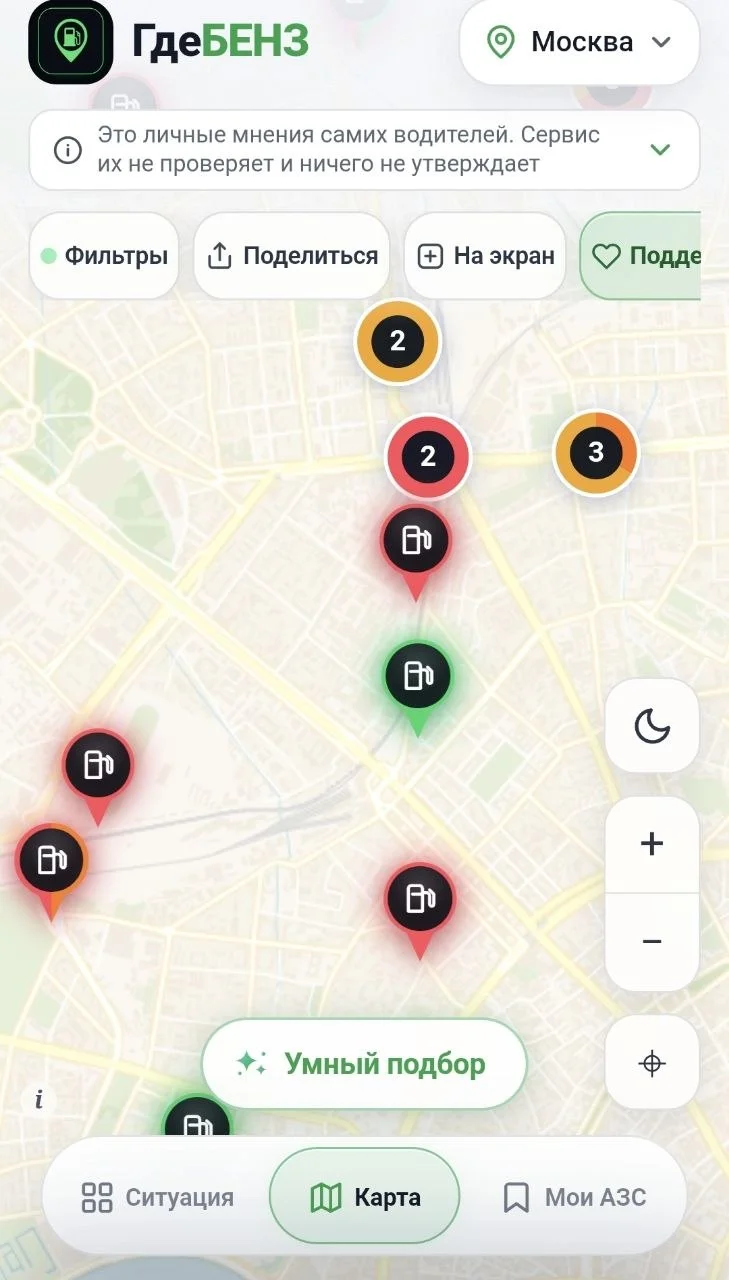Image resolution: width=729 pixels, height=1280 pixels.
Task: Tap the На экран button
Action: click(x=485, y=256)
